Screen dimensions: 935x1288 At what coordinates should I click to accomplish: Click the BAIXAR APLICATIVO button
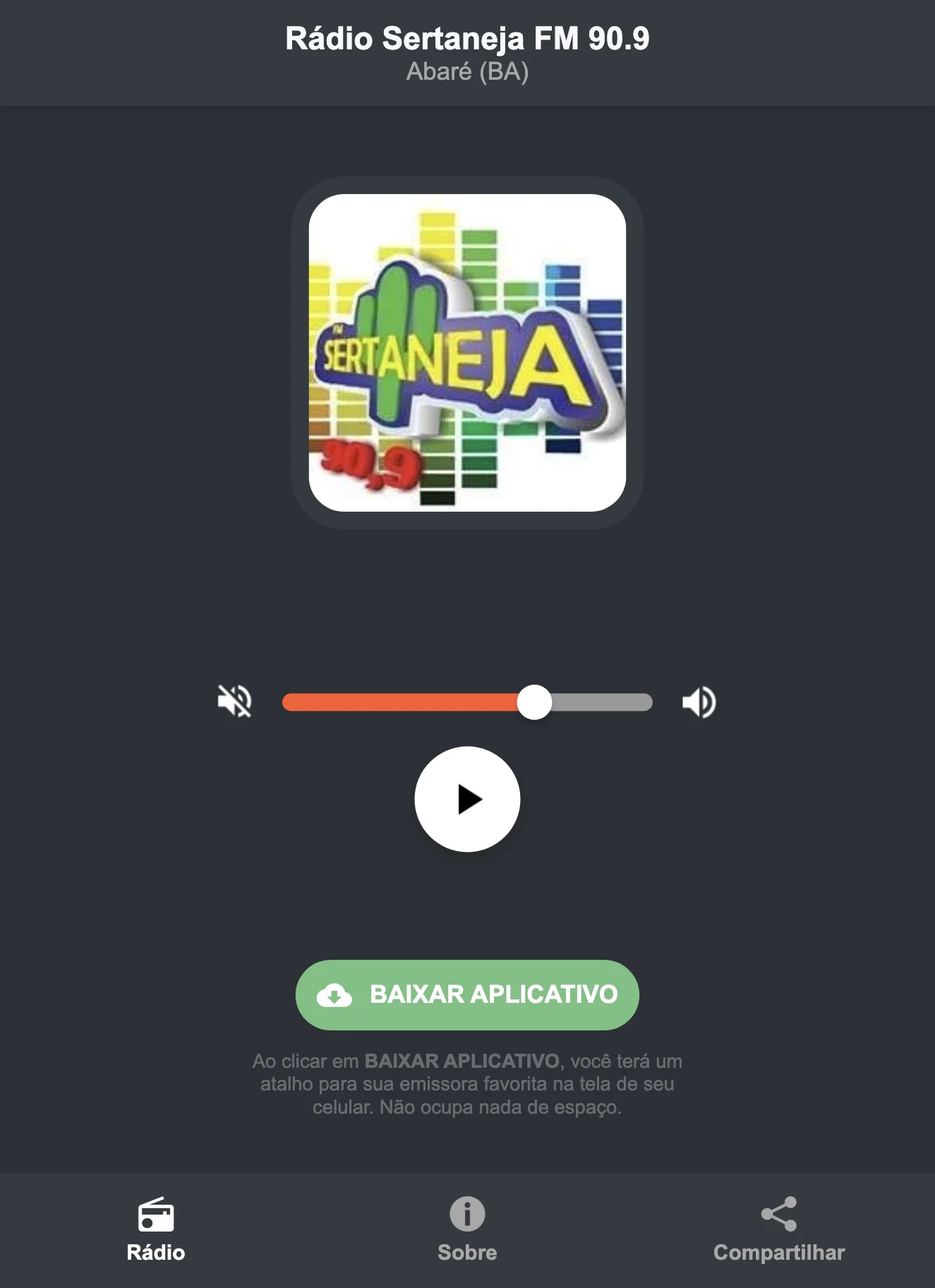[467, 995]
